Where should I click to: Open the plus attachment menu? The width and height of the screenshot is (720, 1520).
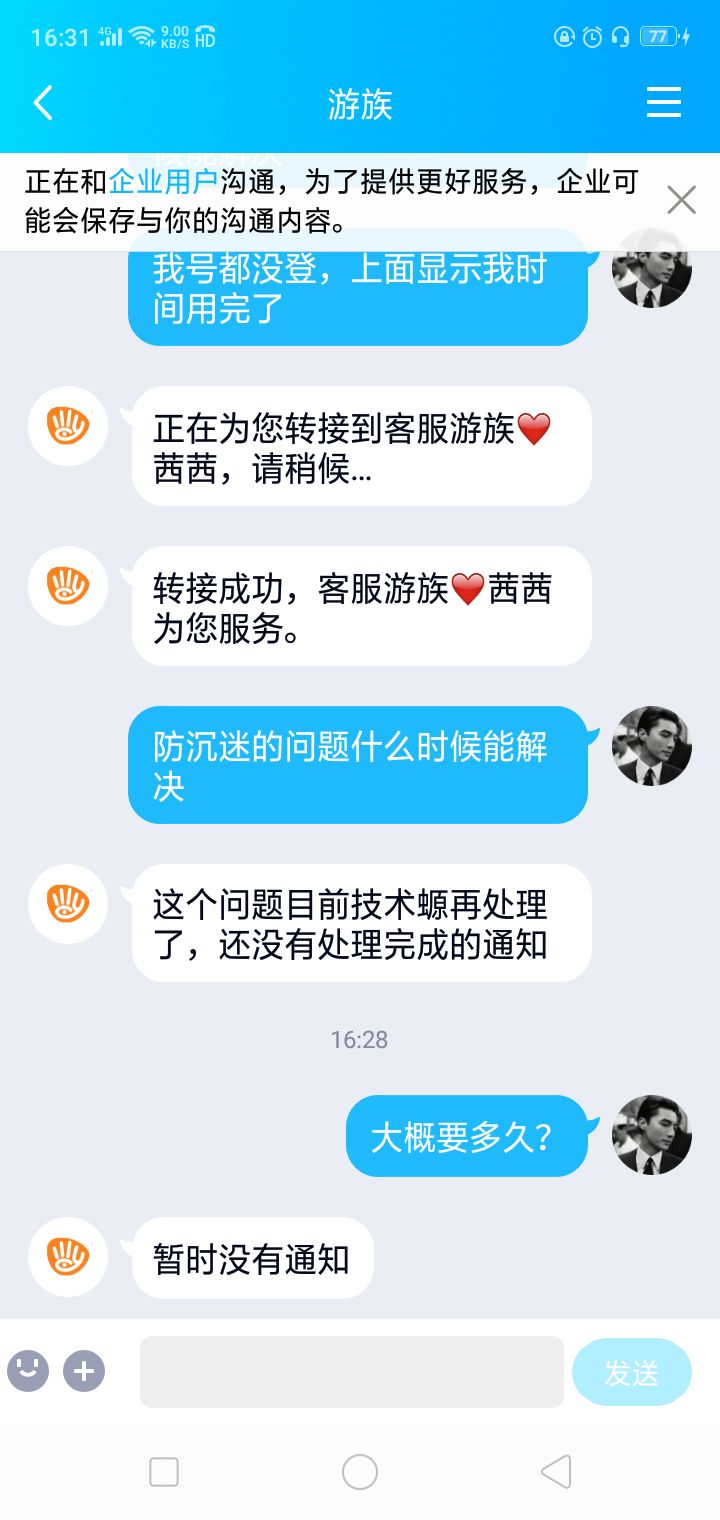click(84, 1371)
